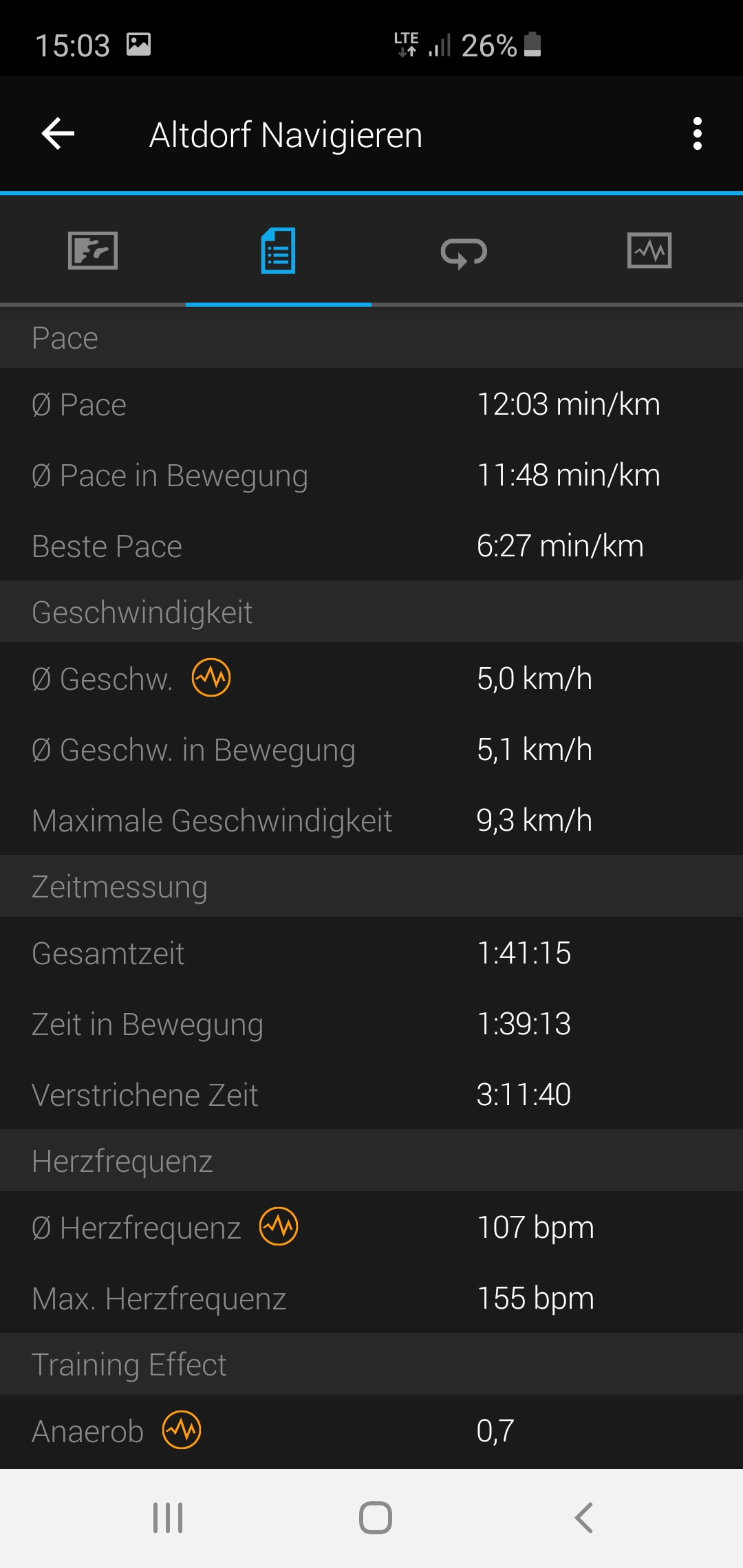Tap the chart icon beside Ø Geschw.
Image resolution: width=743 pixels, height=1568 pixels.
pyautogui.click(x=211, y=678)
